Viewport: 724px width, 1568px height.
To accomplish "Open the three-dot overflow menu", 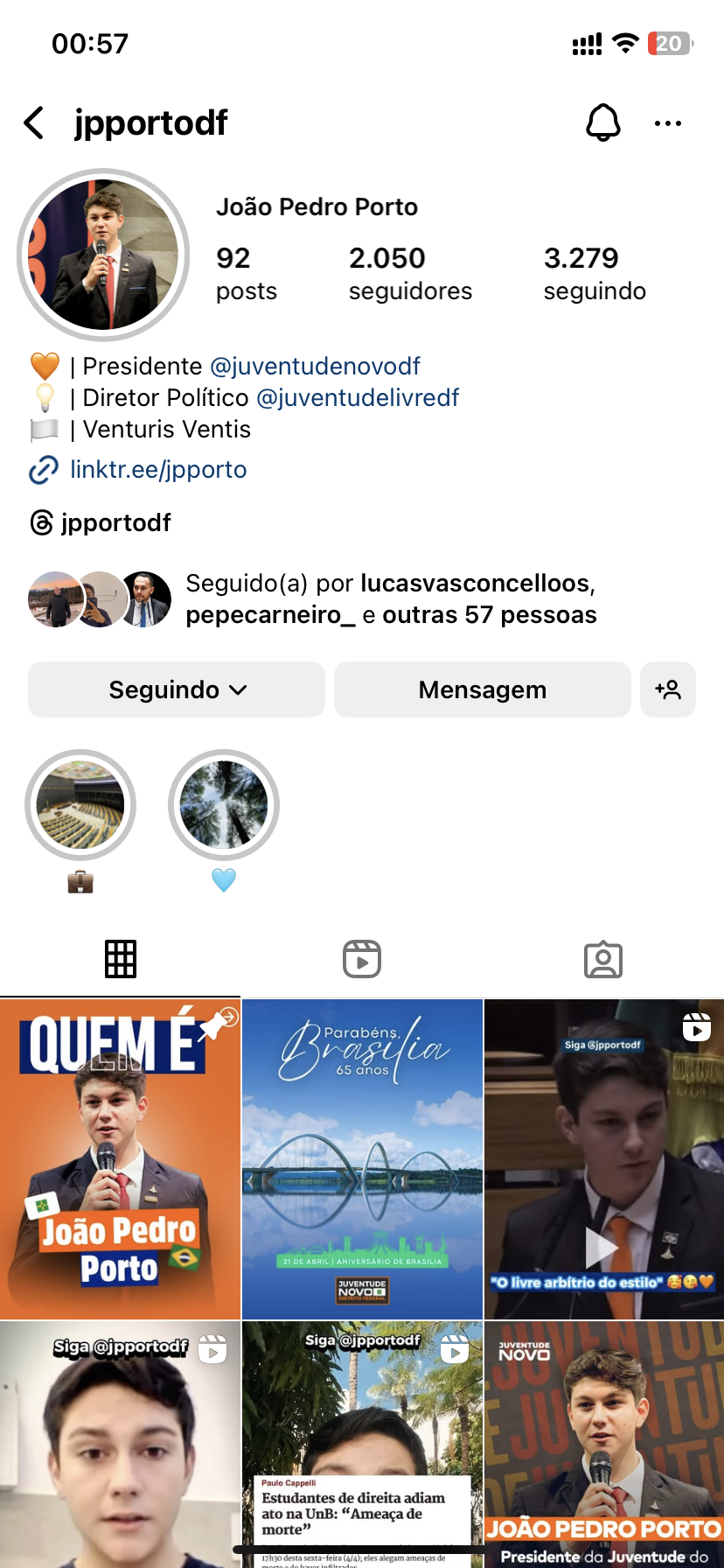I will point(668,123).
